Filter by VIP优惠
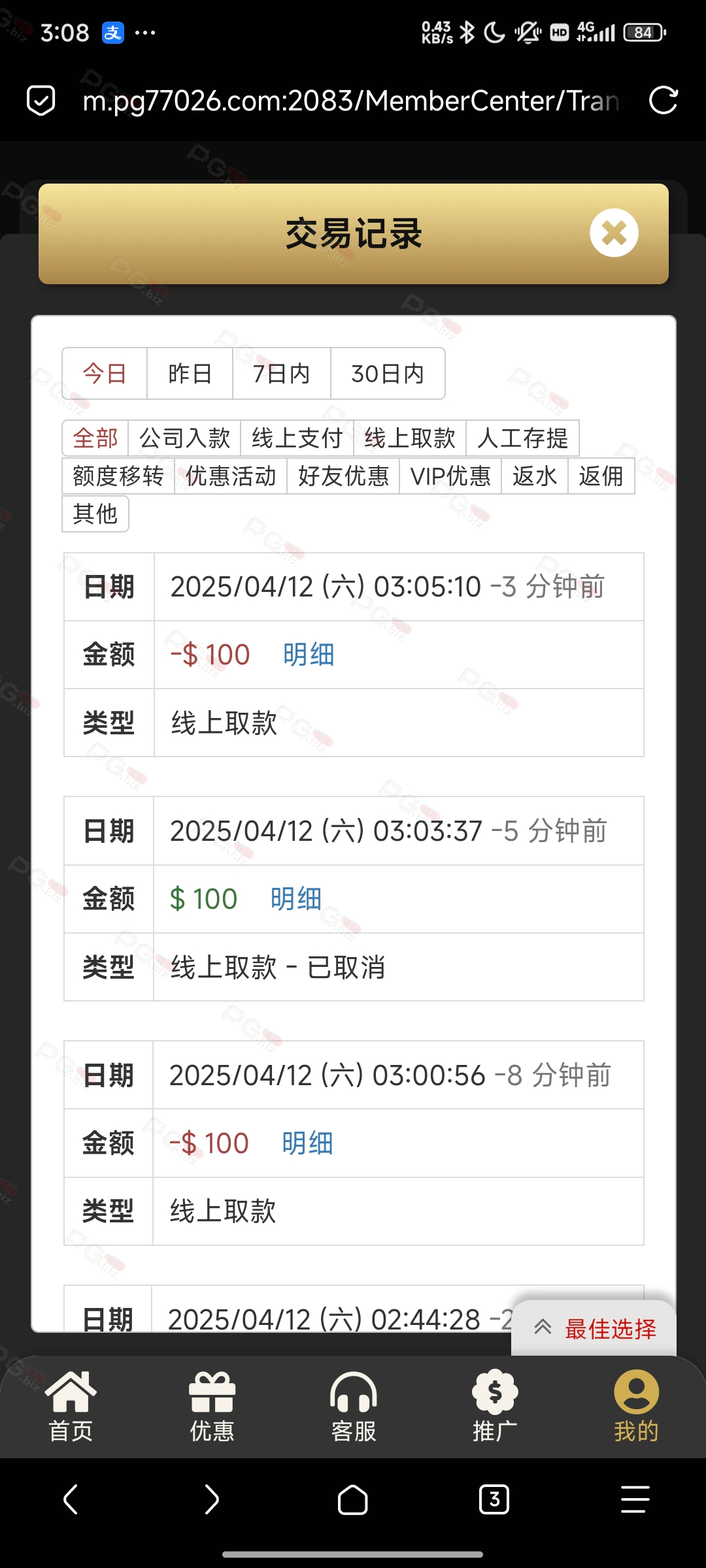The image size is (706, 1568). pos(450,476)
